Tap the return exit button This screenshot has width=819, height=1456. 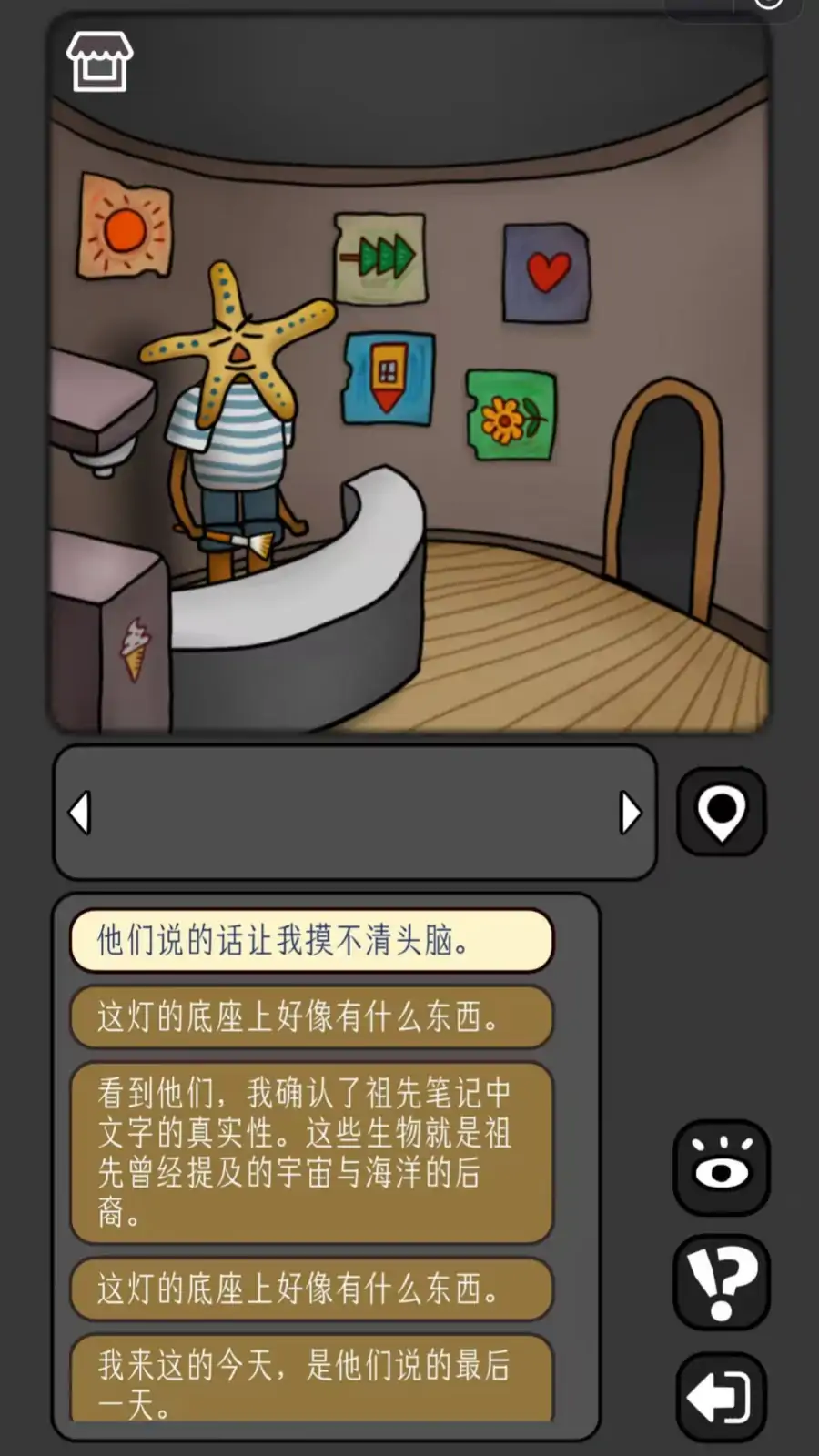[x=721, y=1396]
